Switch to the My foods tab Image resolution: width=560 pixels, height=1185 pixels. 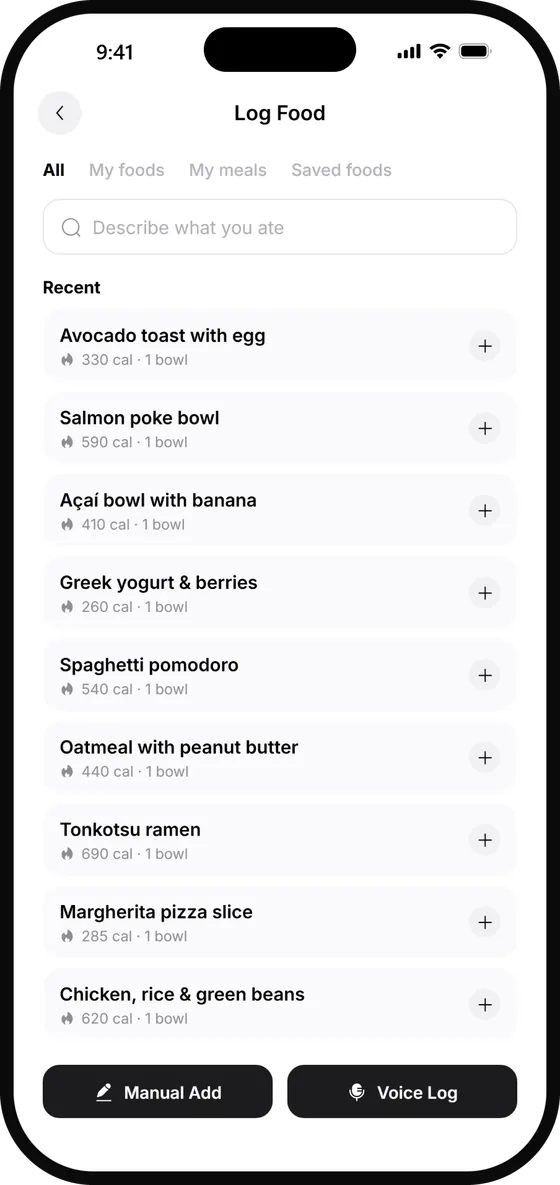126,170
